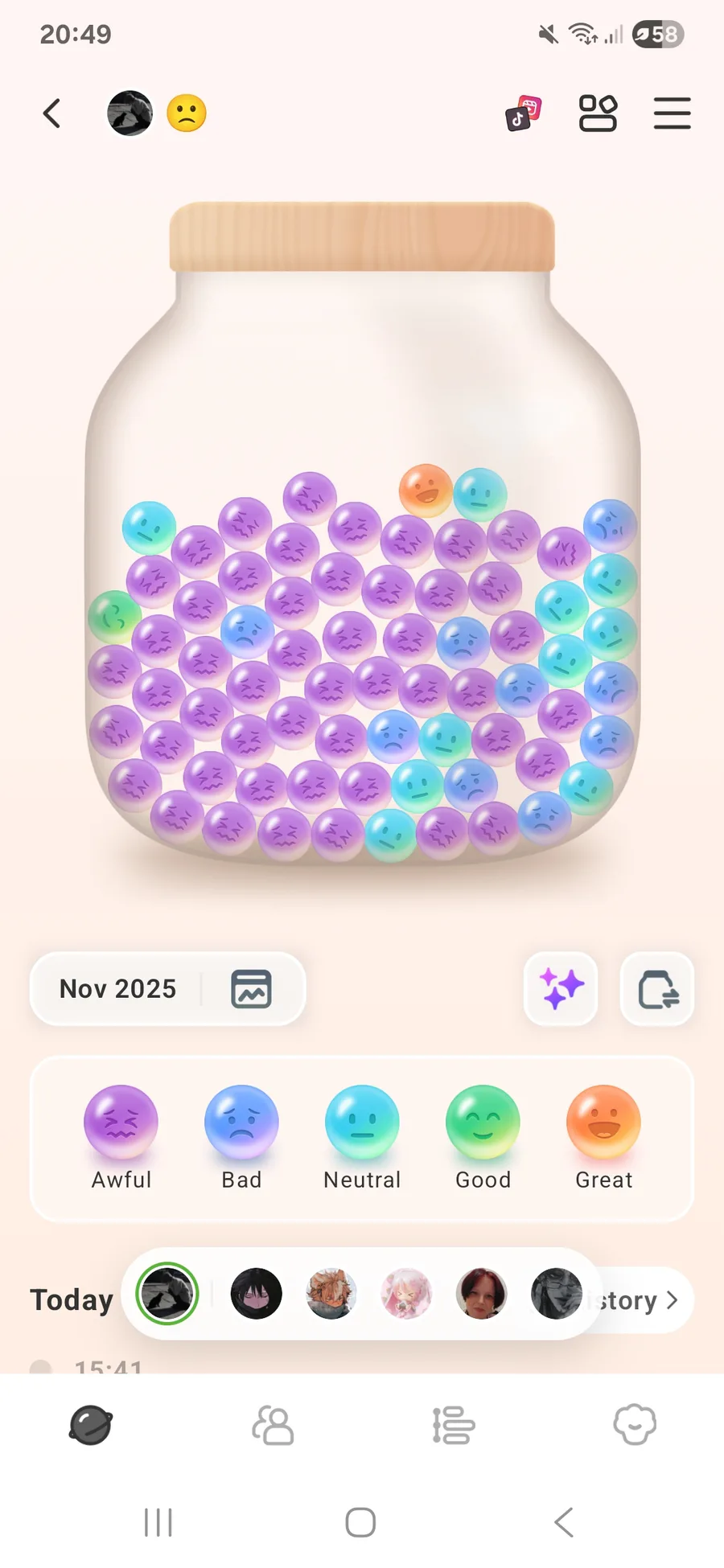The width and height of the screenshot is (724, 1568).
Task: Tap the sad face status emoji
Action: tap(187, 113)
